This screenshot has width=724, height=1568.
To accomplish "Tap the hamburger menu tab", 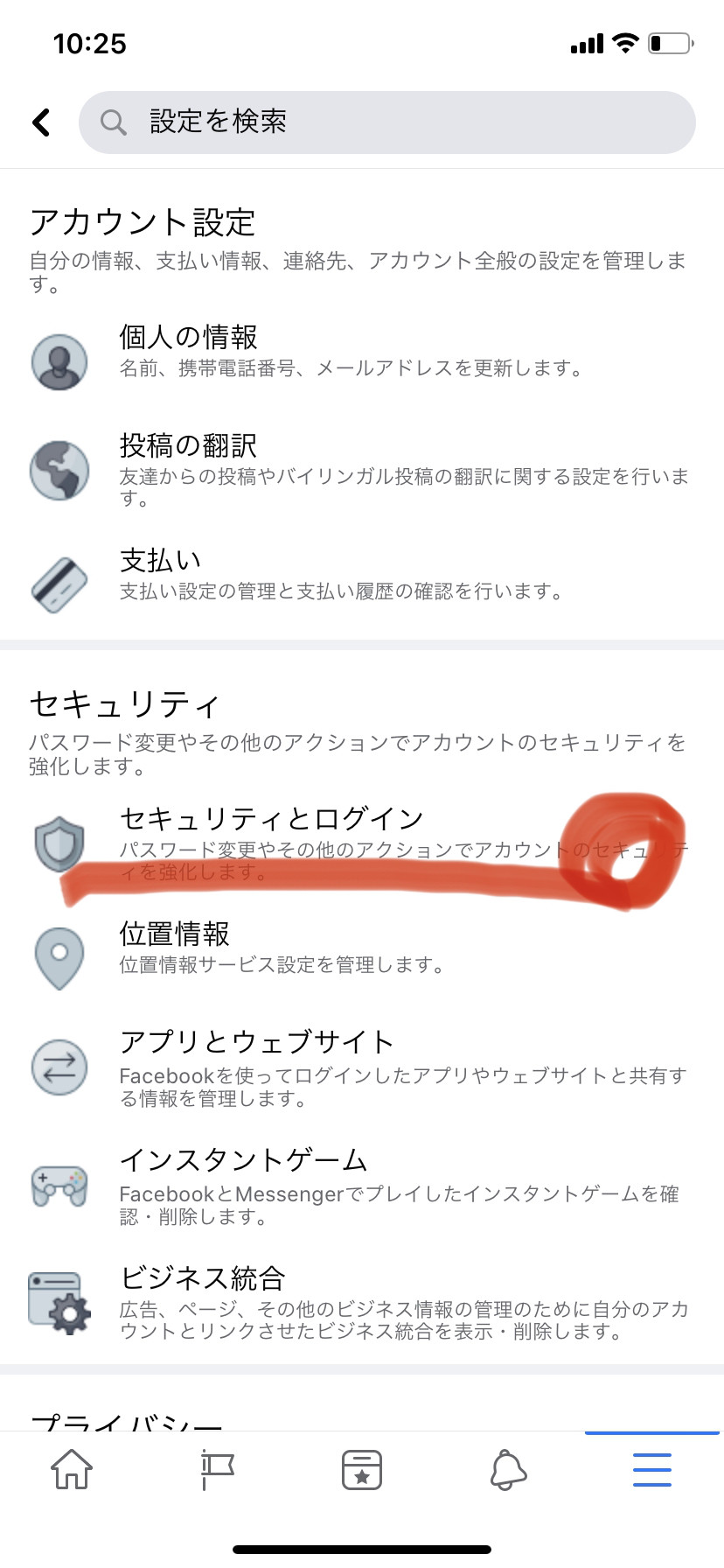I will click(652, 1469).
